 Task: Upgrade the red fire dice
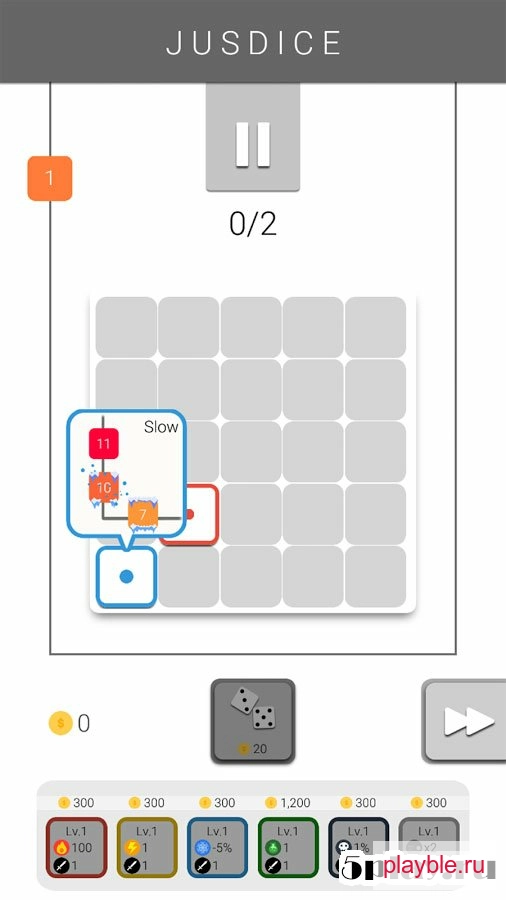(x=77, y=848)
